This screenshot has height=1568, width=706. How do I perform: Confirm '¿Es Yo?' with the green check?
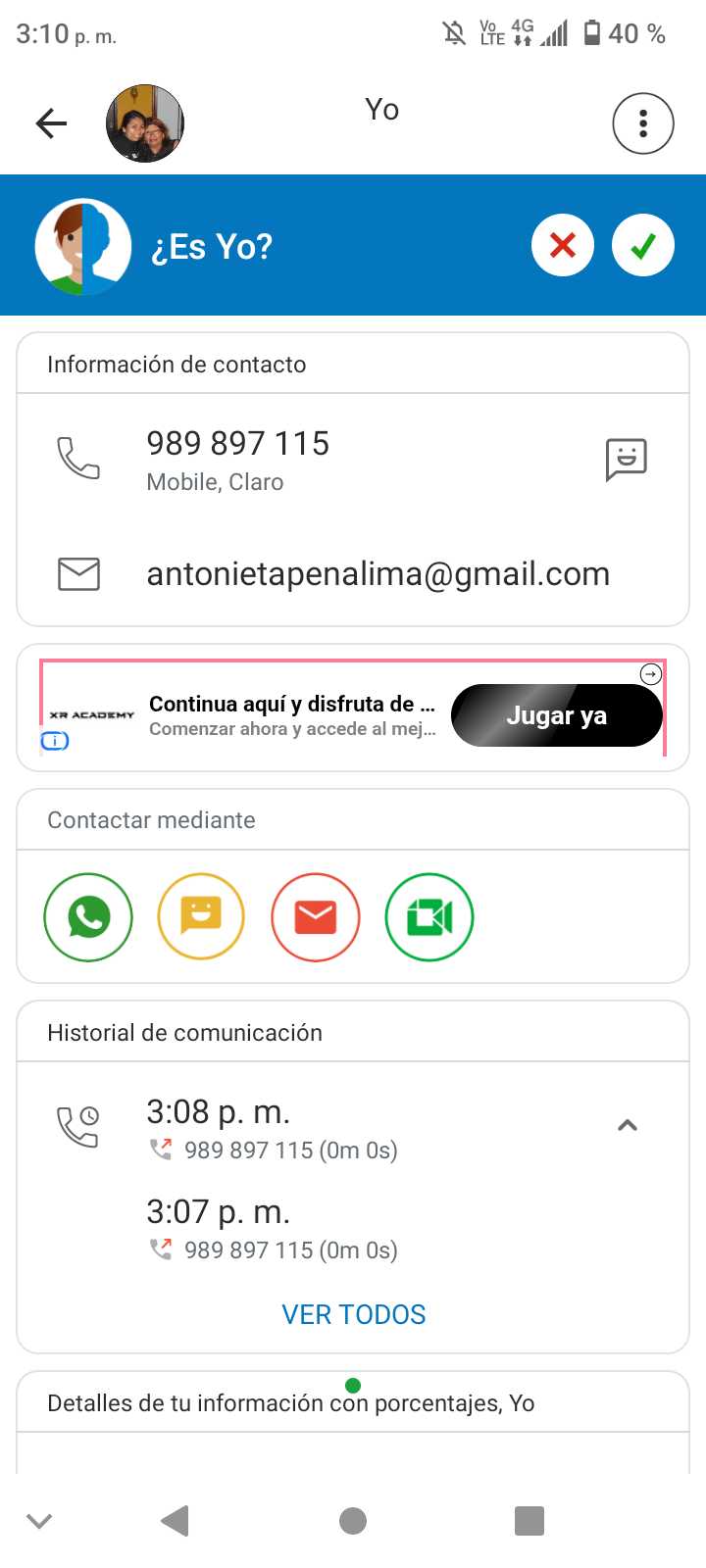pyautogui.click(x=642, y=245)
